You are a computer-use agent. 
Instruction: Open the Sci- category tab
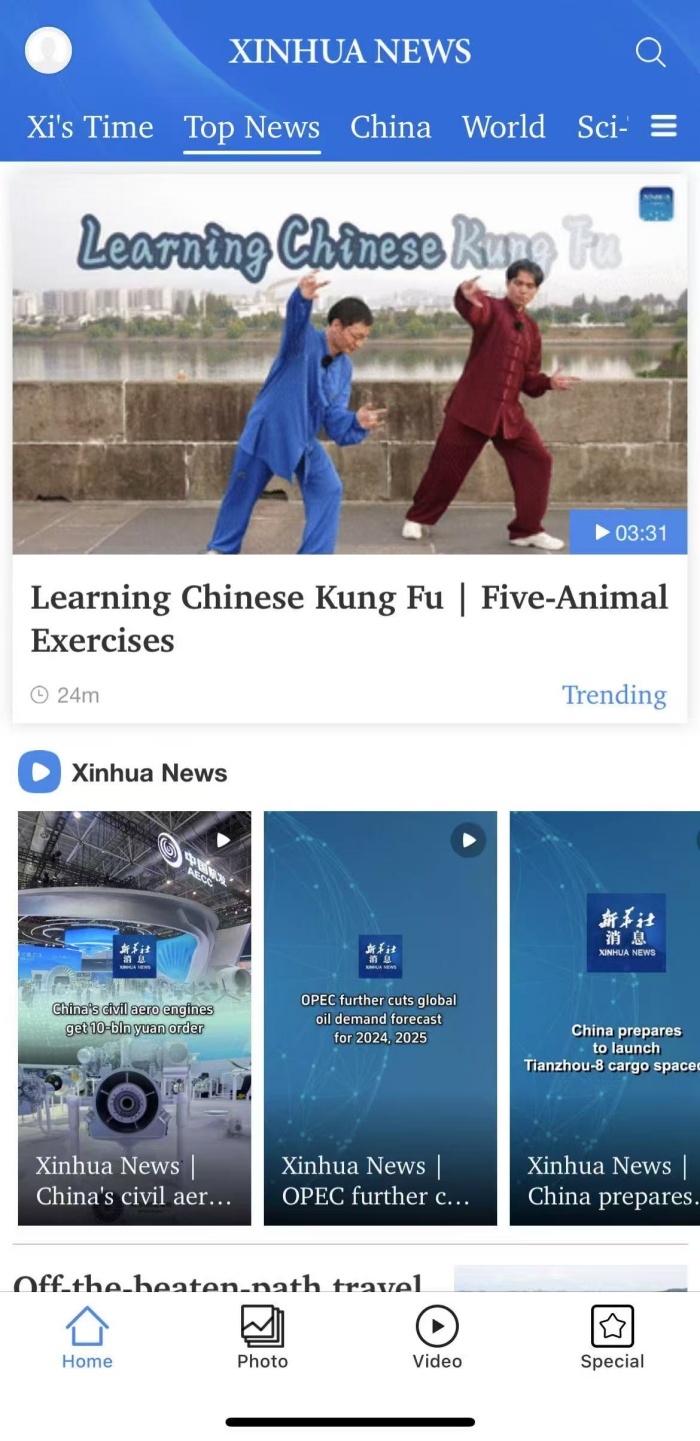(602, 127)
